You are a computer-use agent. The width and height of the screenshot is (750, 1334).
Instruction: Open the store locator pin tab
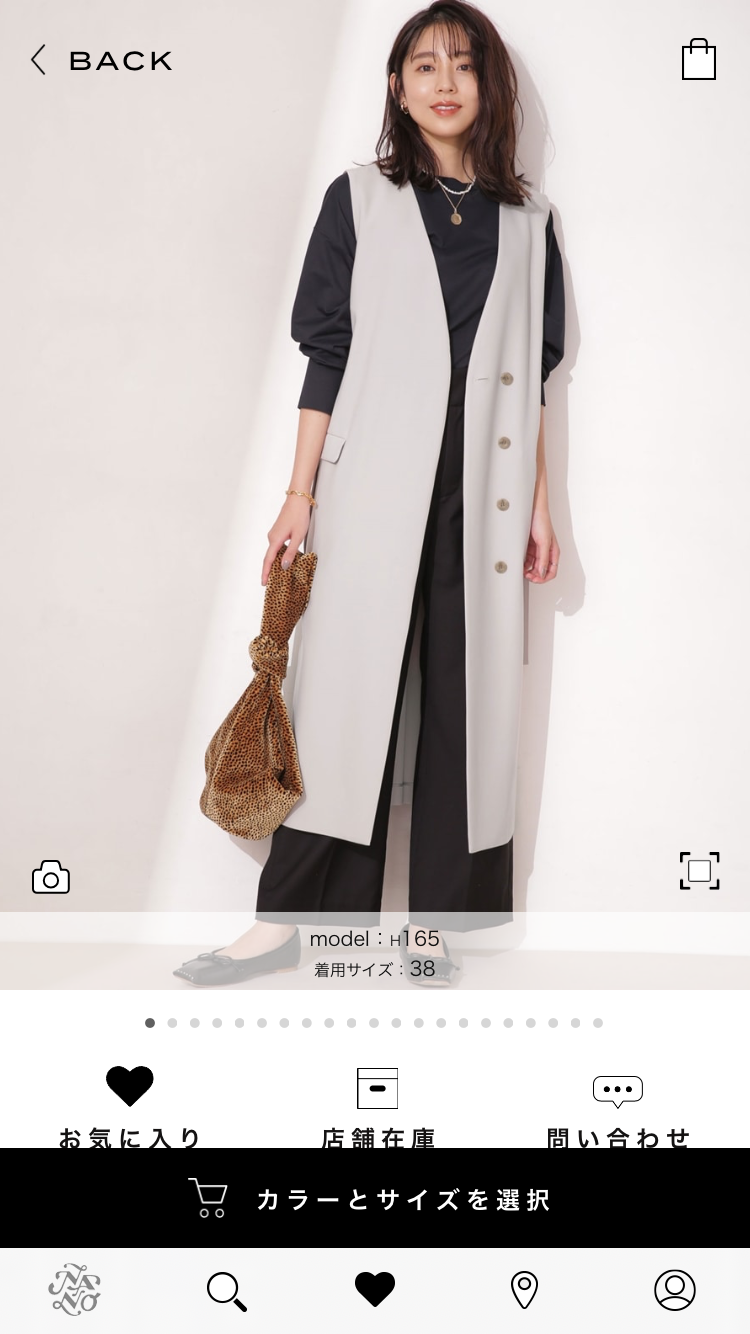[524, 1290]
